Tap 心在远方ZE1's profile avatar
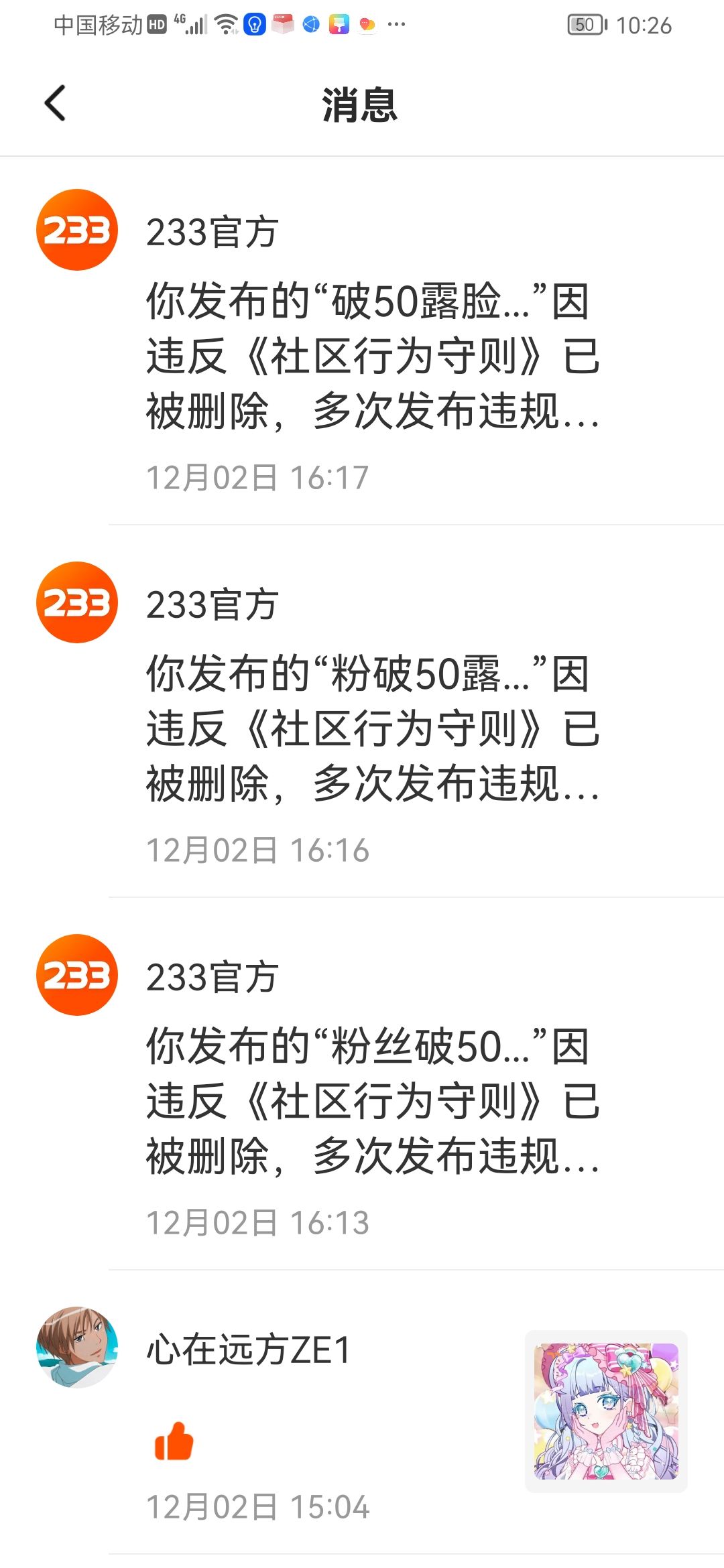Image resolution: width=724 pixels, height=1568 pixels. click(x=77, y=1347)
